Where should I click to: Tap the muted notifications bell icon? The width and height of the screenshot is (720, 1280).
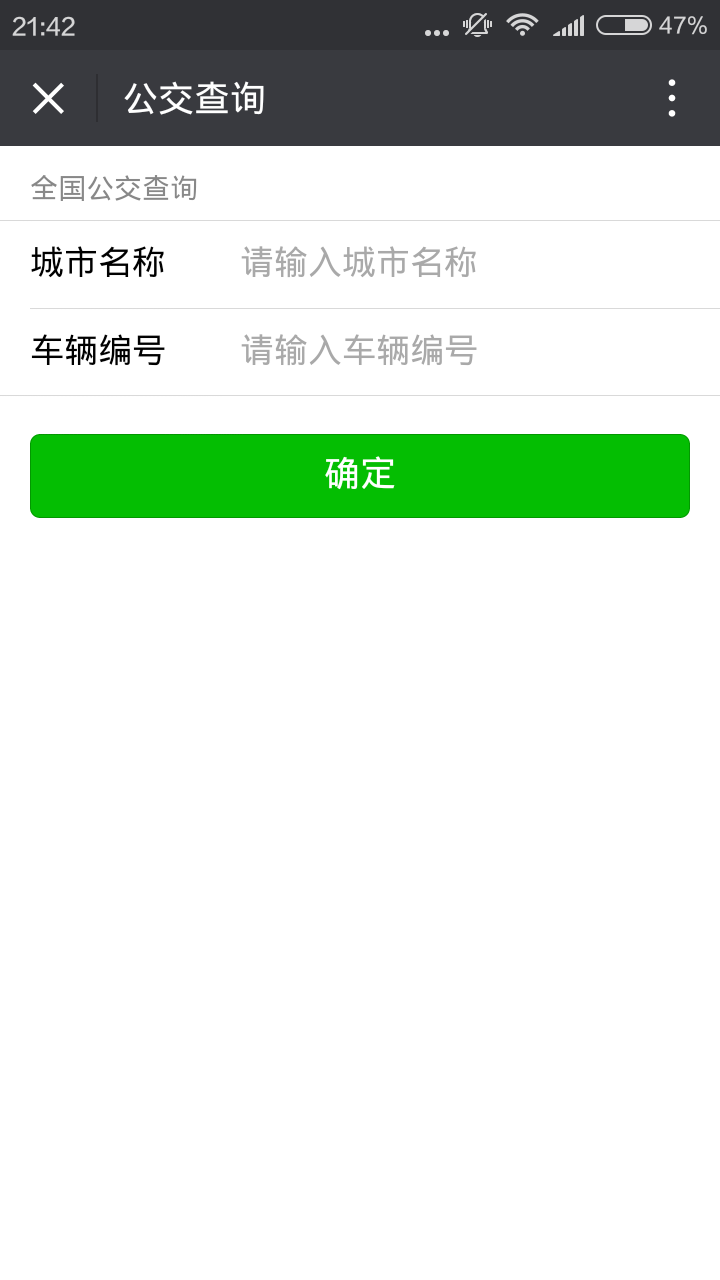coord(474,26)
